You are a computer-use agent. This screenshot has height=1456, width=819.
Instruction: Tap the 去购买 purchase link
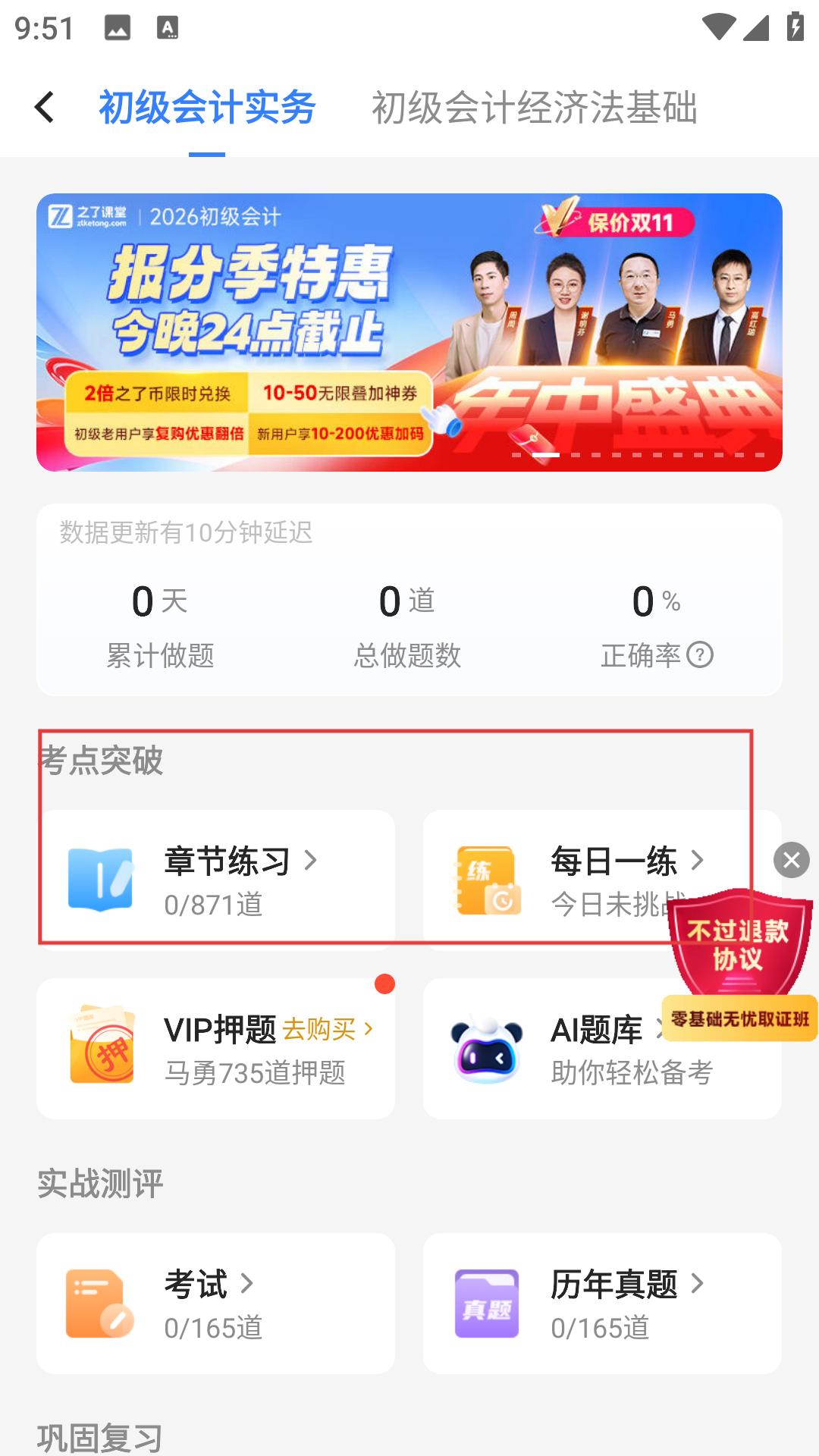coord(321,1029)
